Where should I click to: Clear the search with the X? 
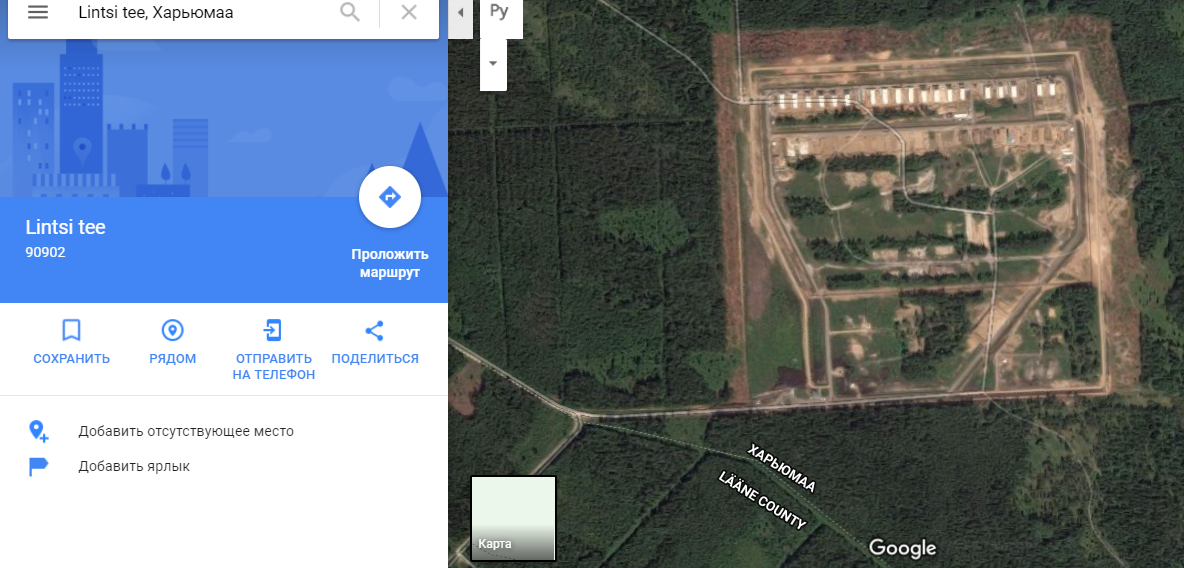(x=409, y=13)
